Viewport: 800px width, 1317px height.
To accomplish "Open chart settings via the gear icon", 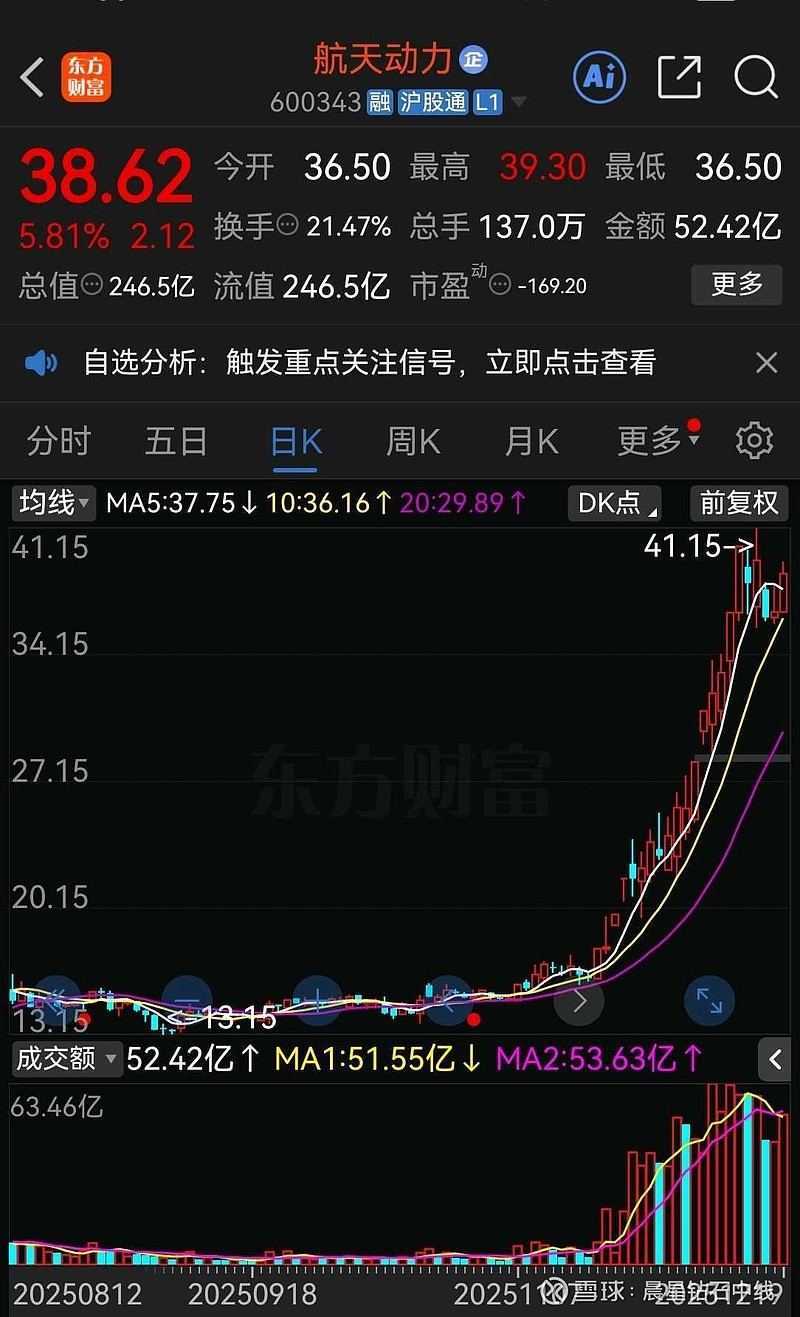I will coord(754,440).
